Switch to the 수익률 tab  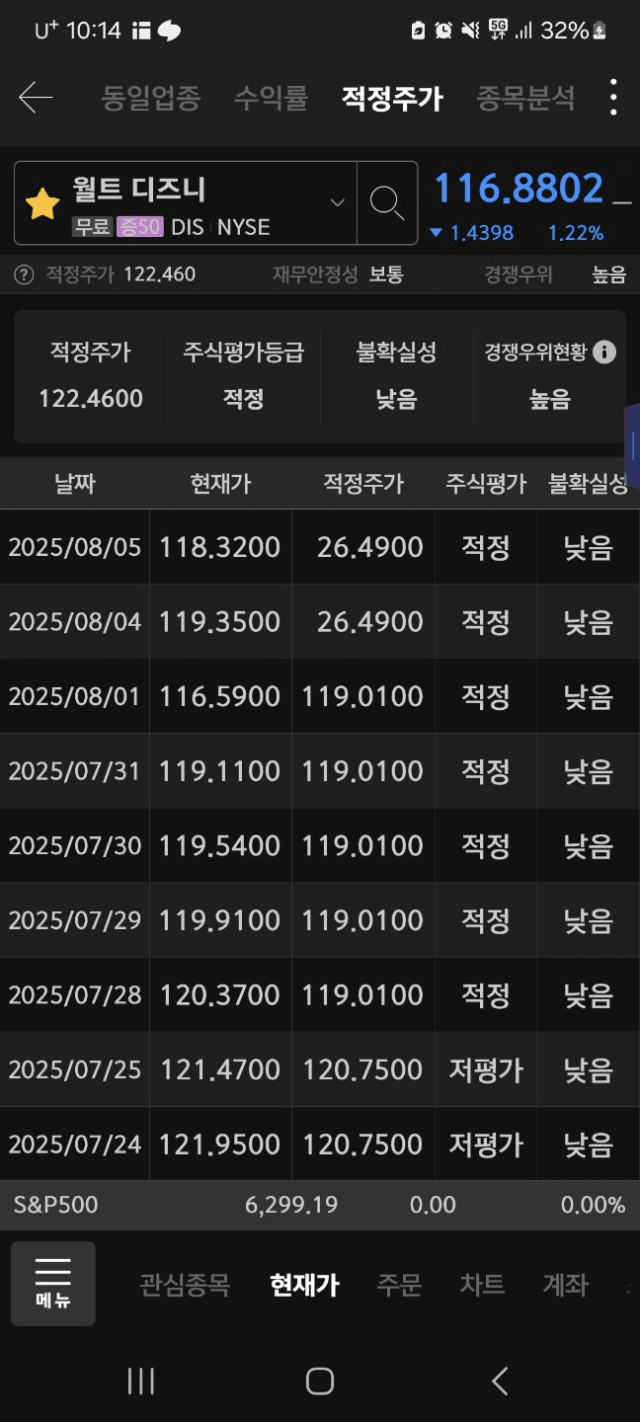pyautogui.click(x=271, y=98)
